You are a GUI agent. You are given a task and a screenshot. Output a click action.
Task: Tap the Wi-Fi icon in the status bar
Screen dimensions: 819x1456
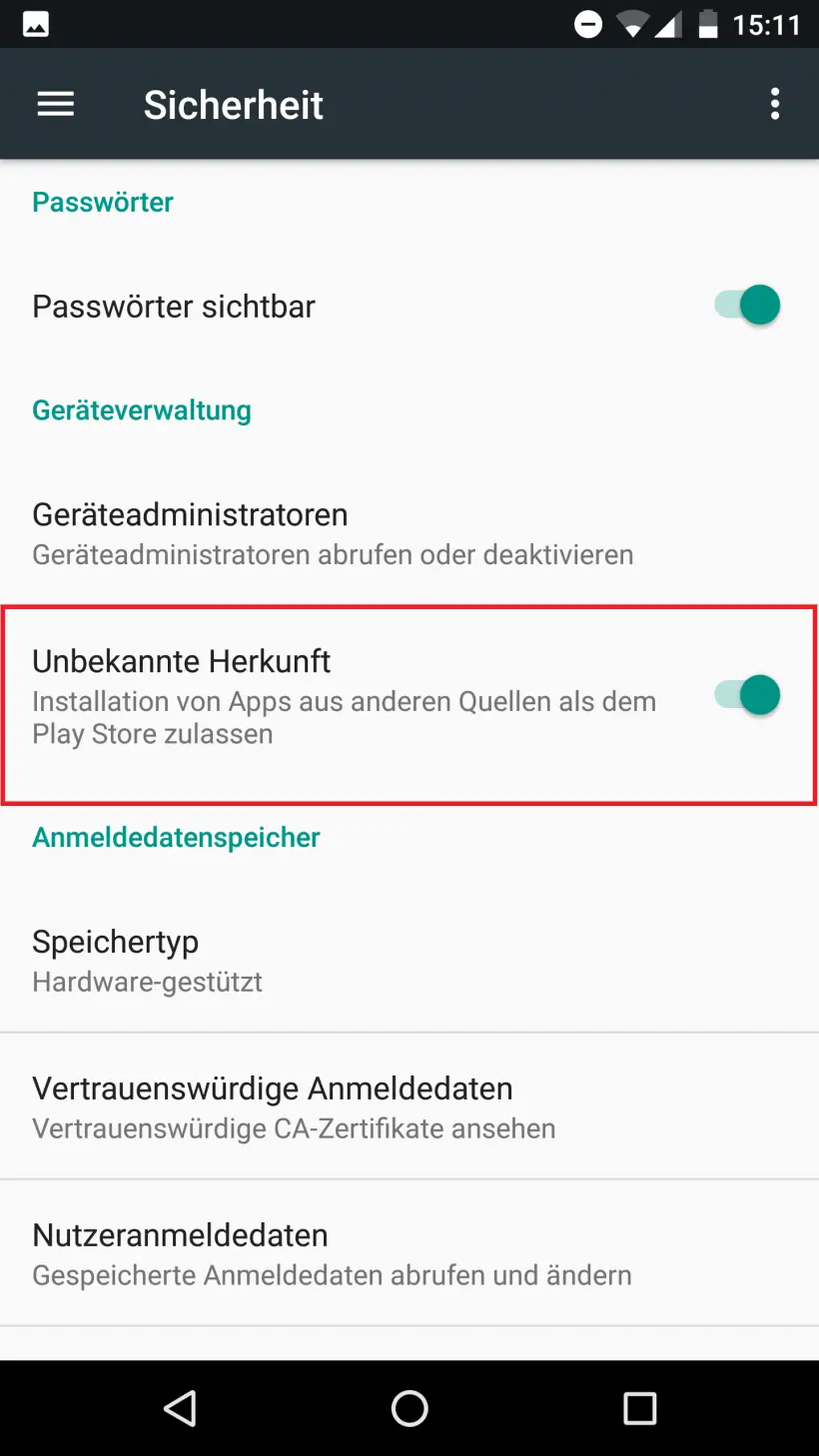click(633, 23)
